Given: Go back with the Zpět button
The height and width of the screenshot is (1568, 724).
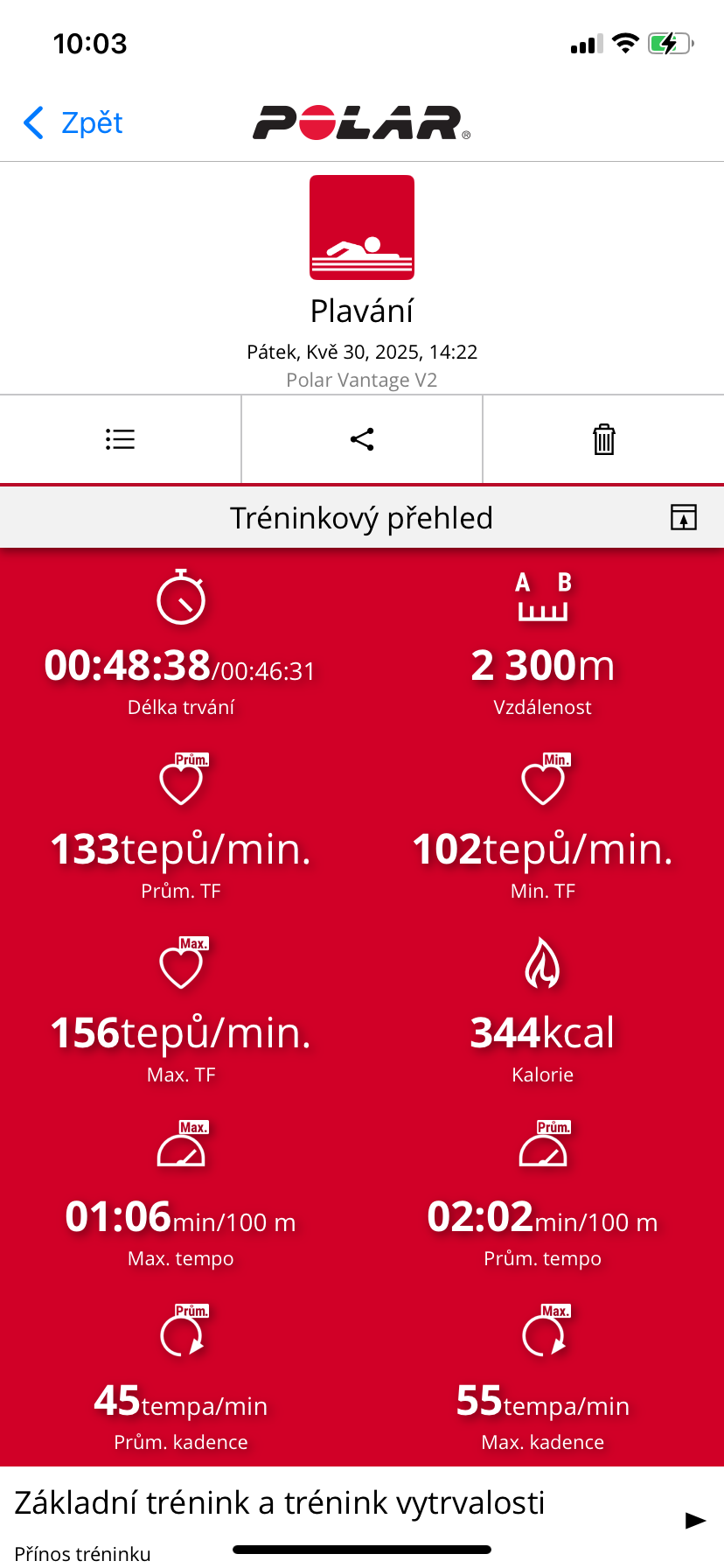Looking at the screenshot, I should [73, 123].
